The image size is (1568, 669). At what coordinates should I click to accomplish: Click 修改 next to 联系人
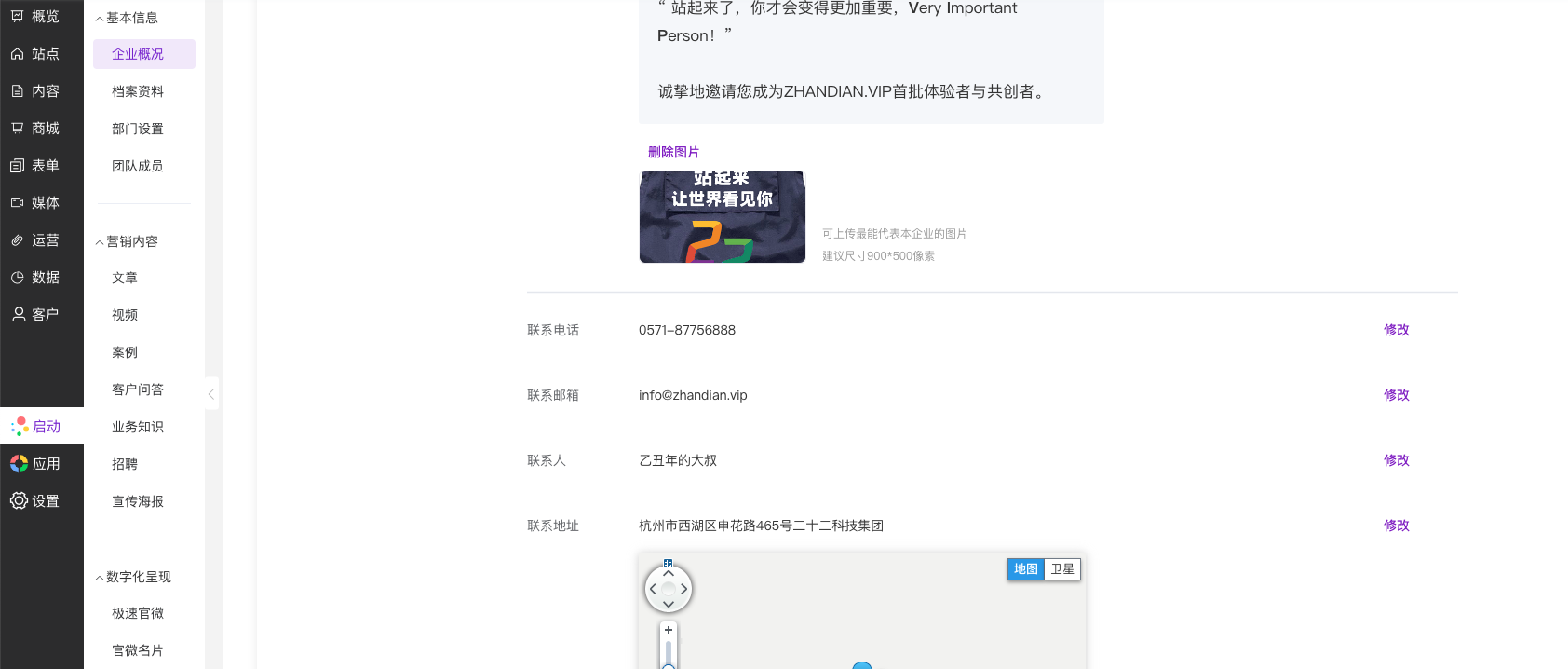[1396, 460]
